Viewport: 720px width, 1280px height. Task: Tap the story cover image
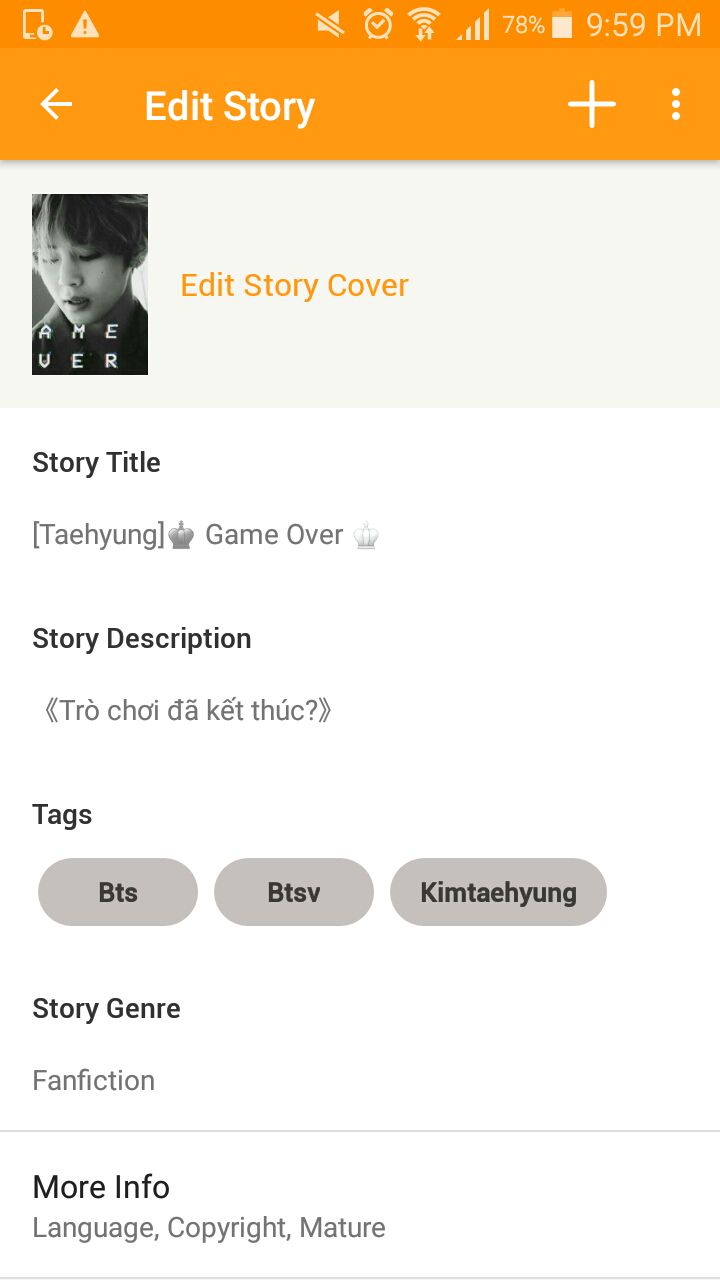click(x=90, y=284)
